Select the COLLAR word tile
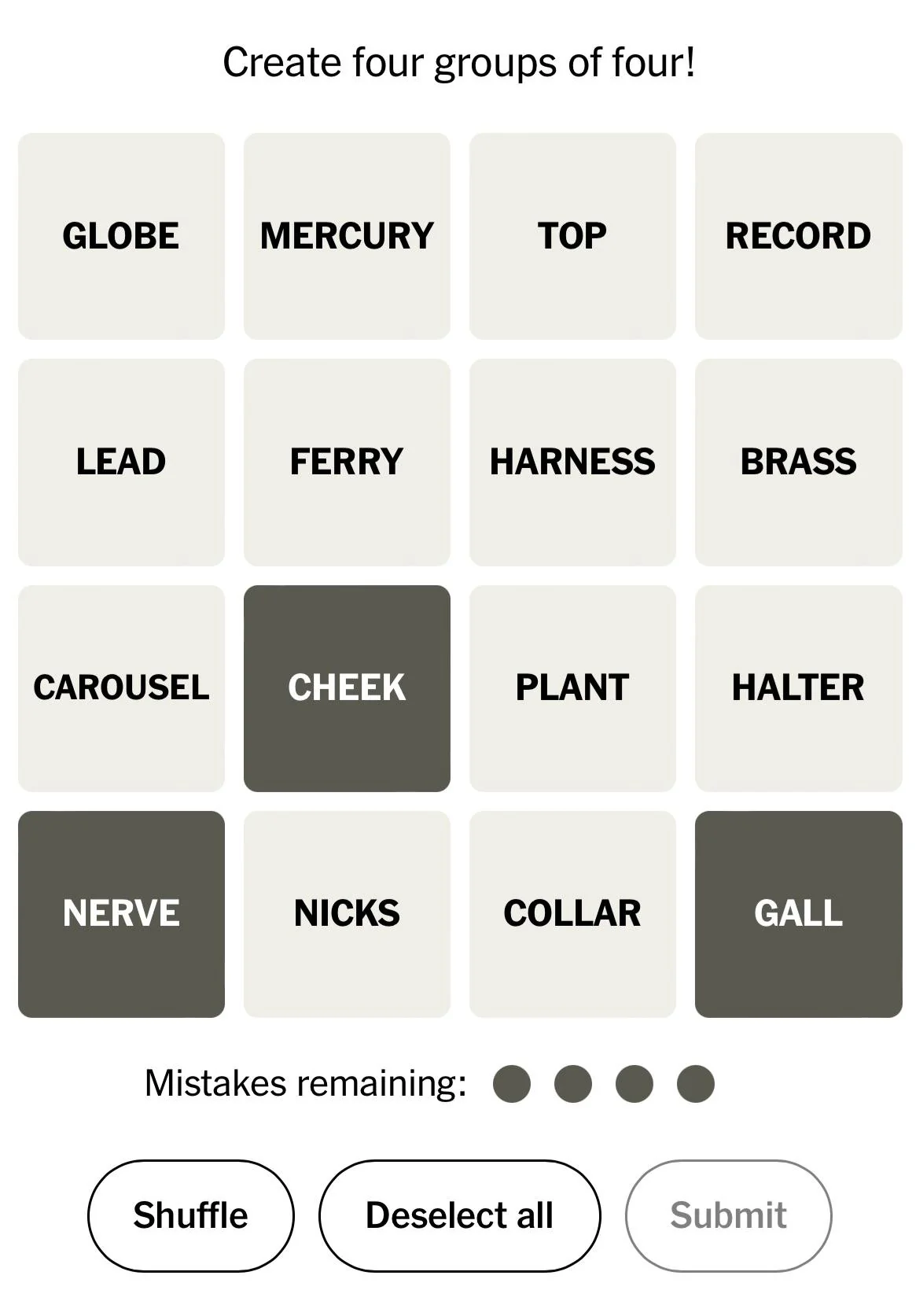916x1316 pixels. tap(572, 913)
